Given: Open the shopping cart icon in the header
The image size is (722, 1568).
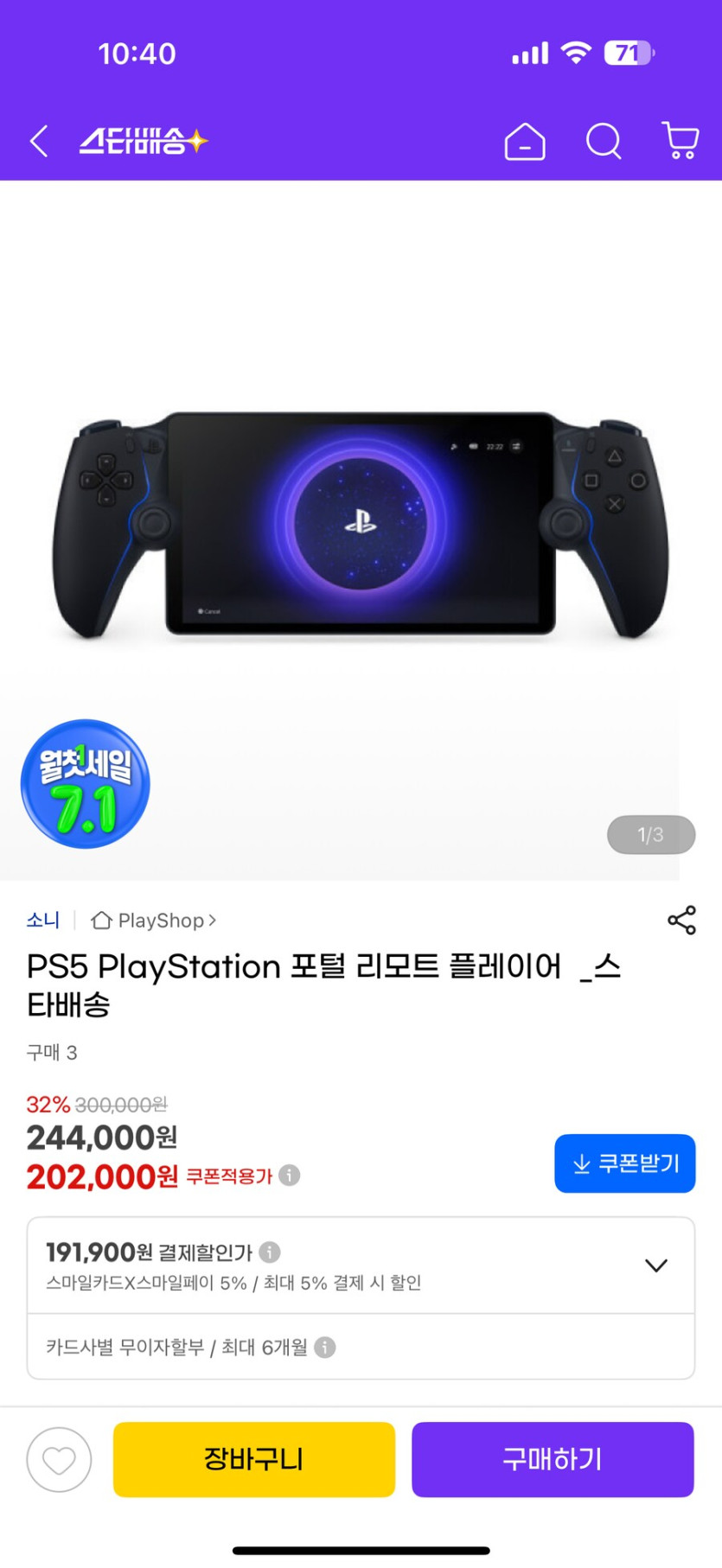Looking at the screenshot, I should (x=680, y=141).
